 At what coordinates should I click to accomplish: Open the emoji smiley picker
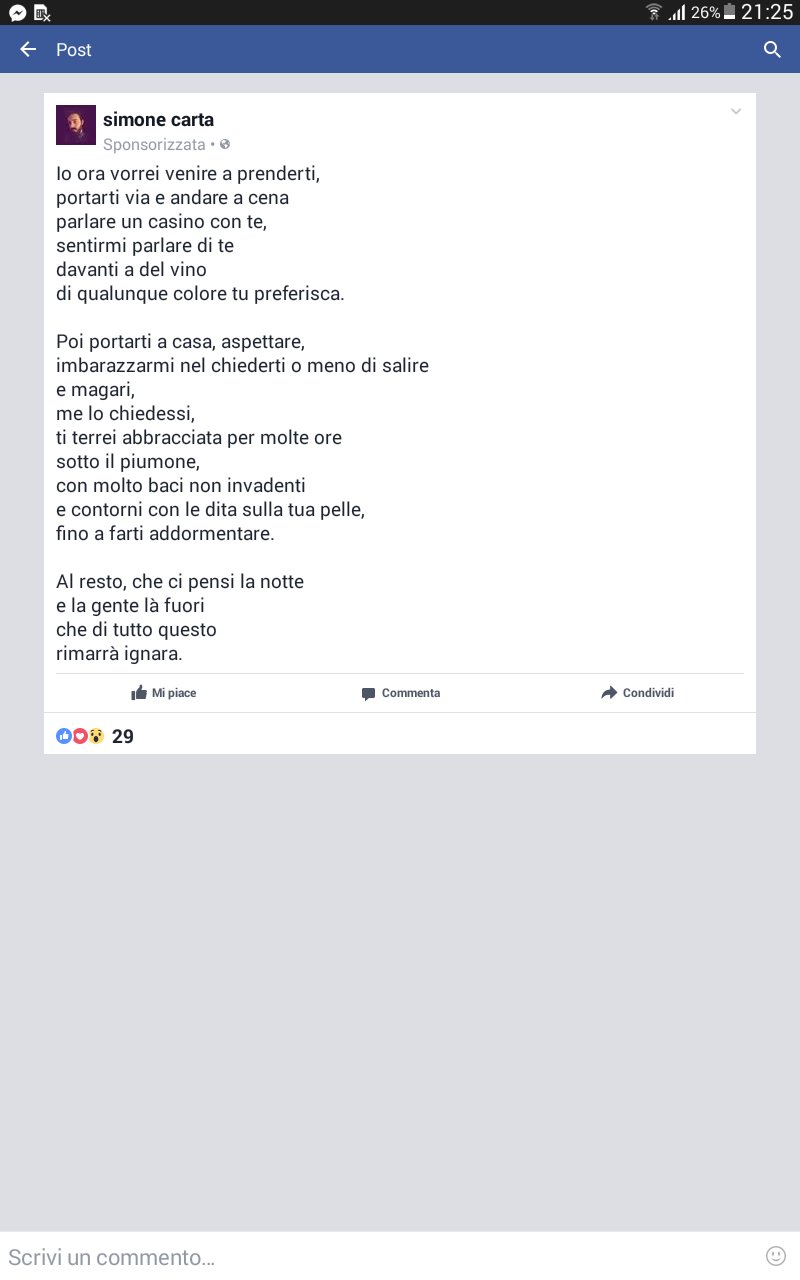775,1256
